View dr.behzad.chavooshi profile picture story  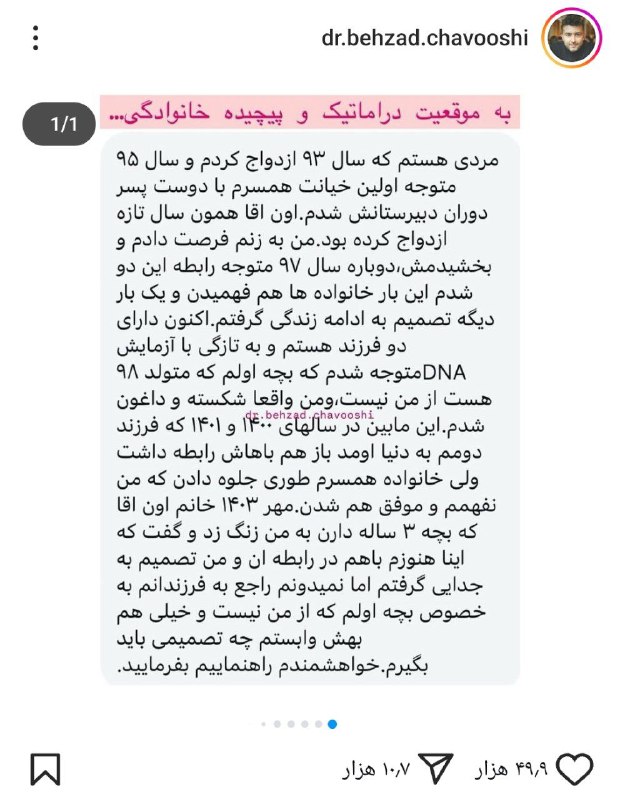pyautogui.click(x=572, y=38)
